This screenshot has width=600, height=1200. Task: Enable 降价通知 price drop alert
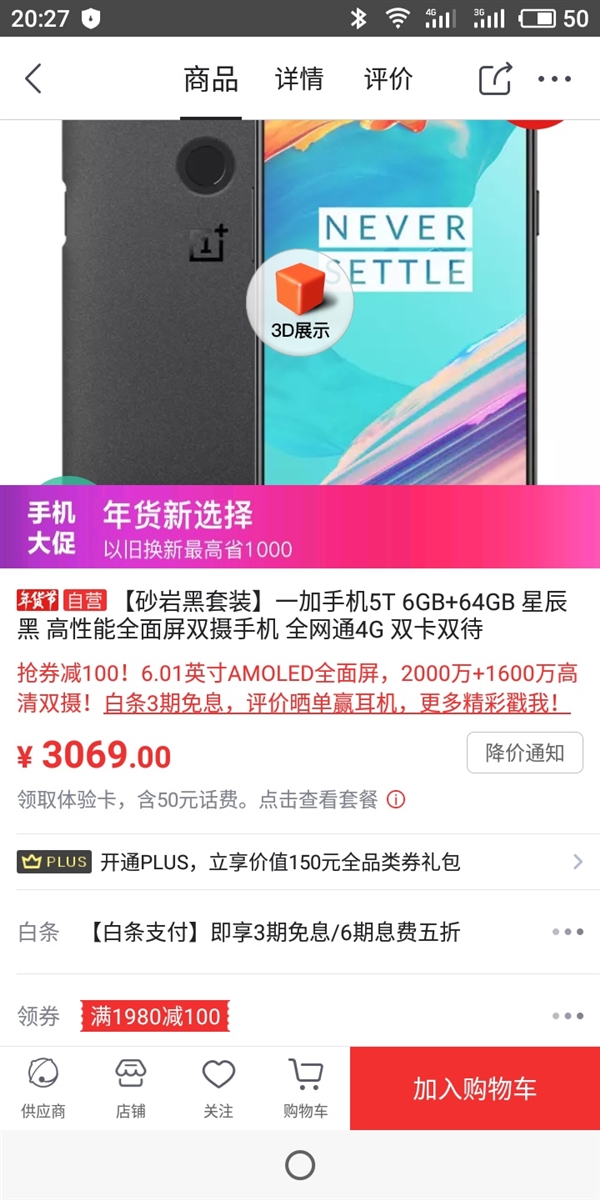pos(524,753)
